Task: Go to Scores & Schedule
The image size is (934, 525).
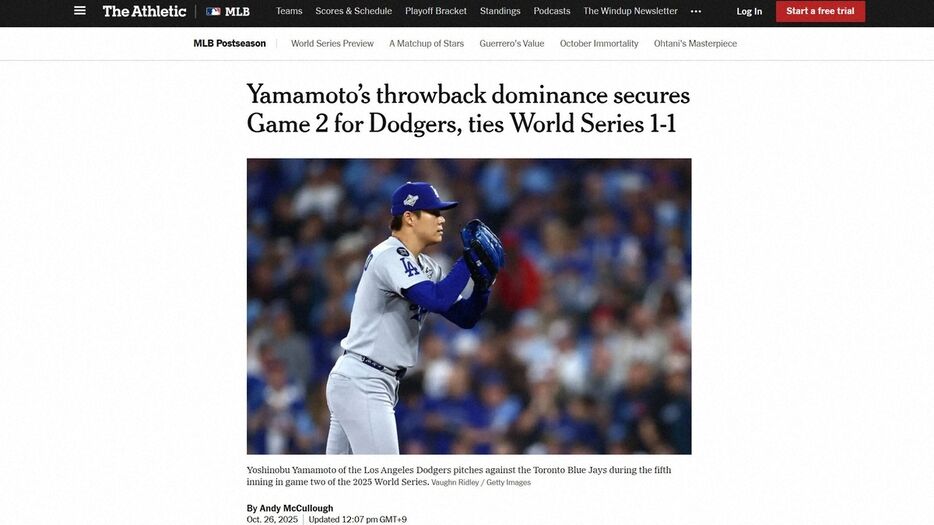Action: [x=353, y=11]
